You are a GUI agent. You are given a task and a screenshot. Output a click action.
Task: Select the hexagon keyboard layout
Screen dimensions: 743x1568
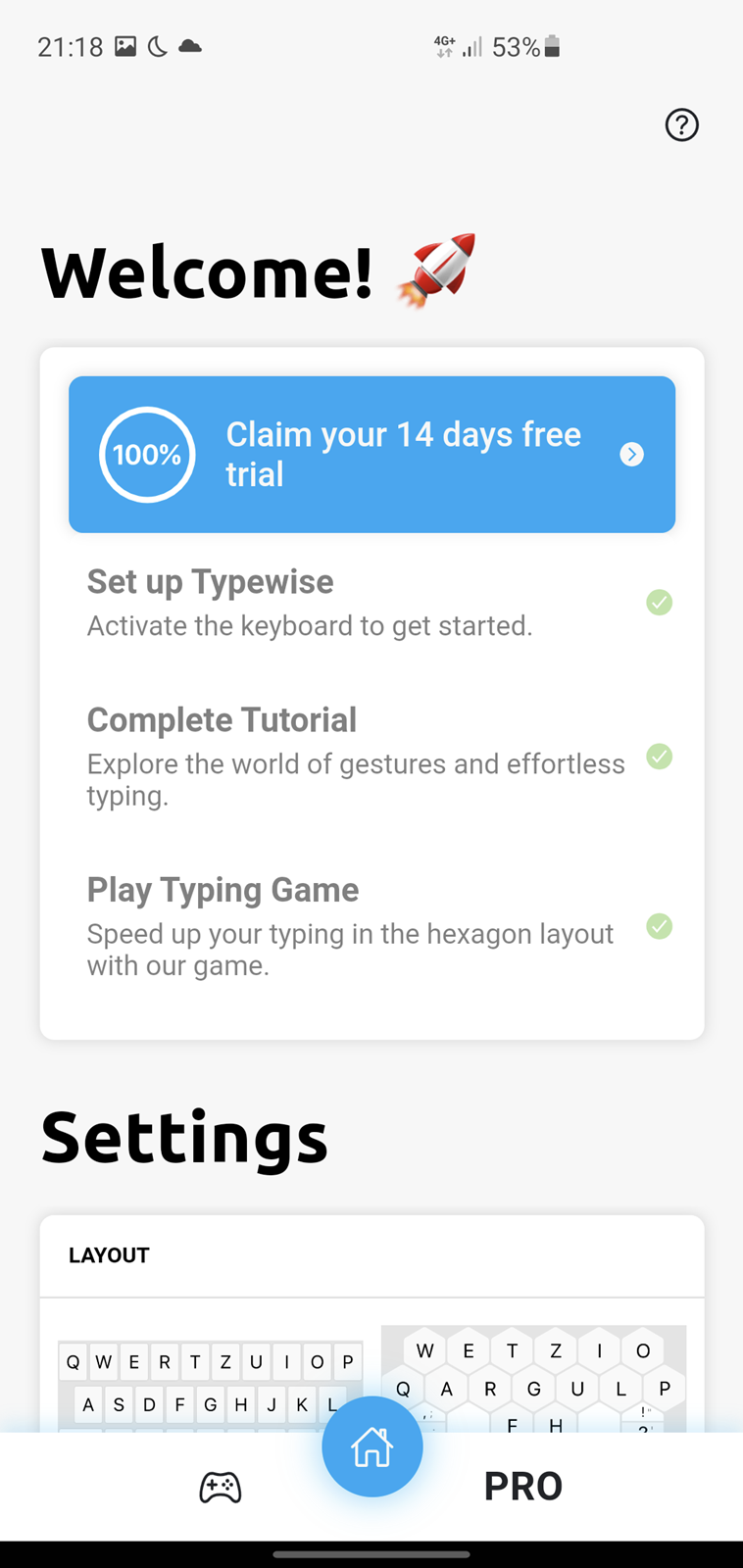point(533,1379)
